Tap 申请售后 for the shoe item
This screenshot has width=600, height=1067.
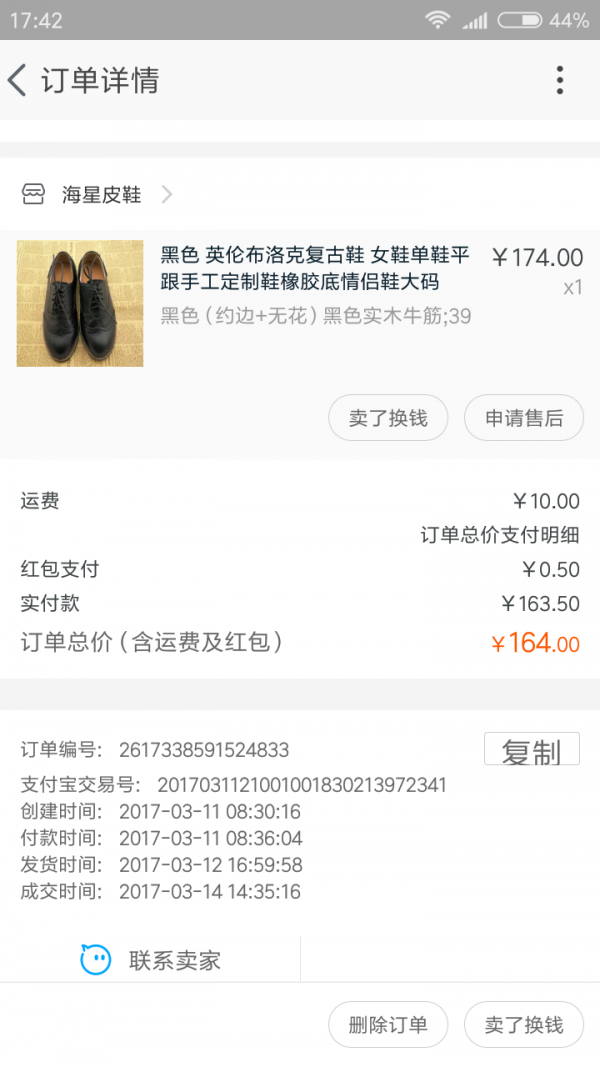click(524, 418)
